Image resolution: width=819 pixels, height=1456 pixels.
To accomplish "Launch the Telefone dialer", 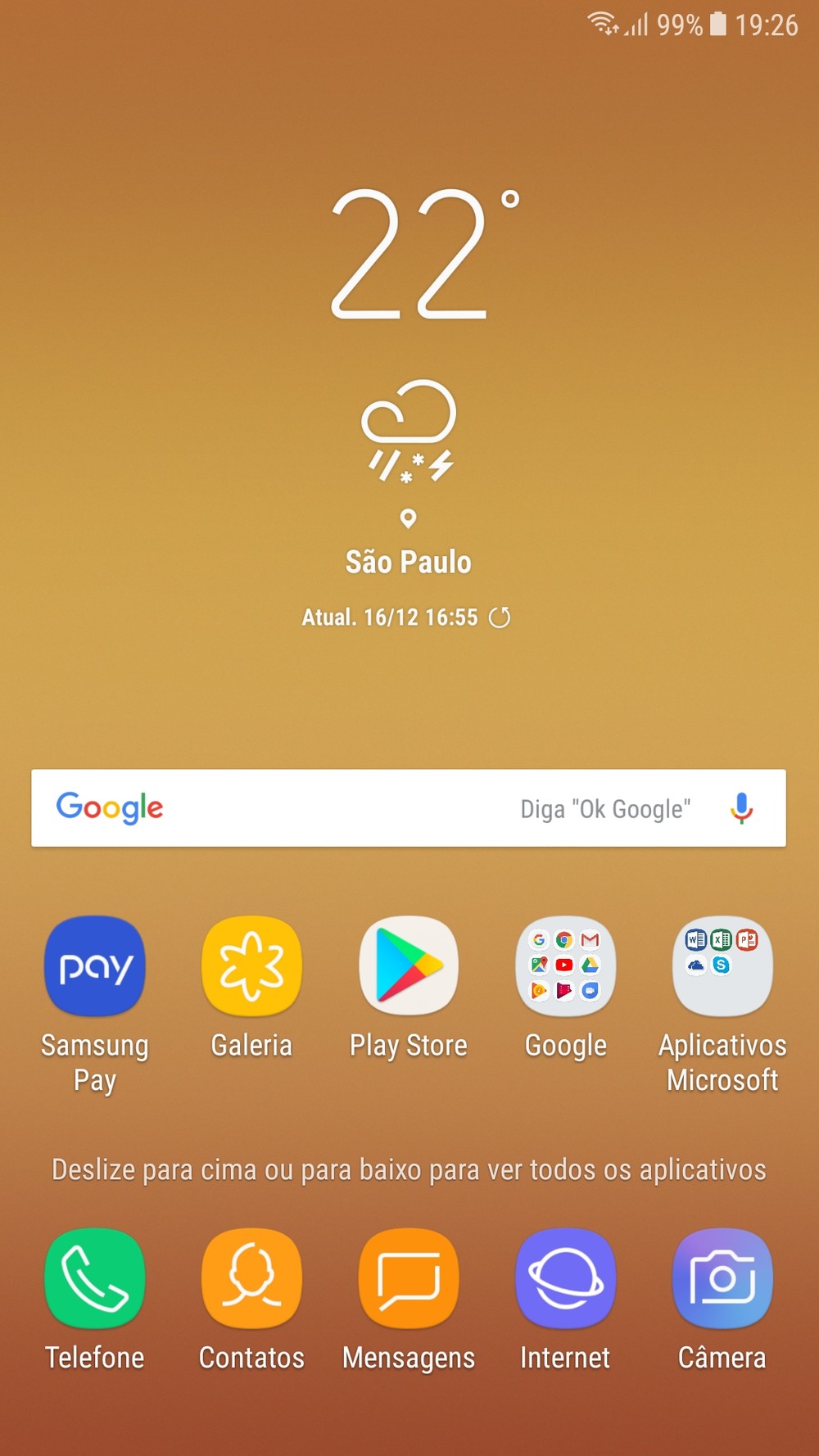I will click(95, 1278).
